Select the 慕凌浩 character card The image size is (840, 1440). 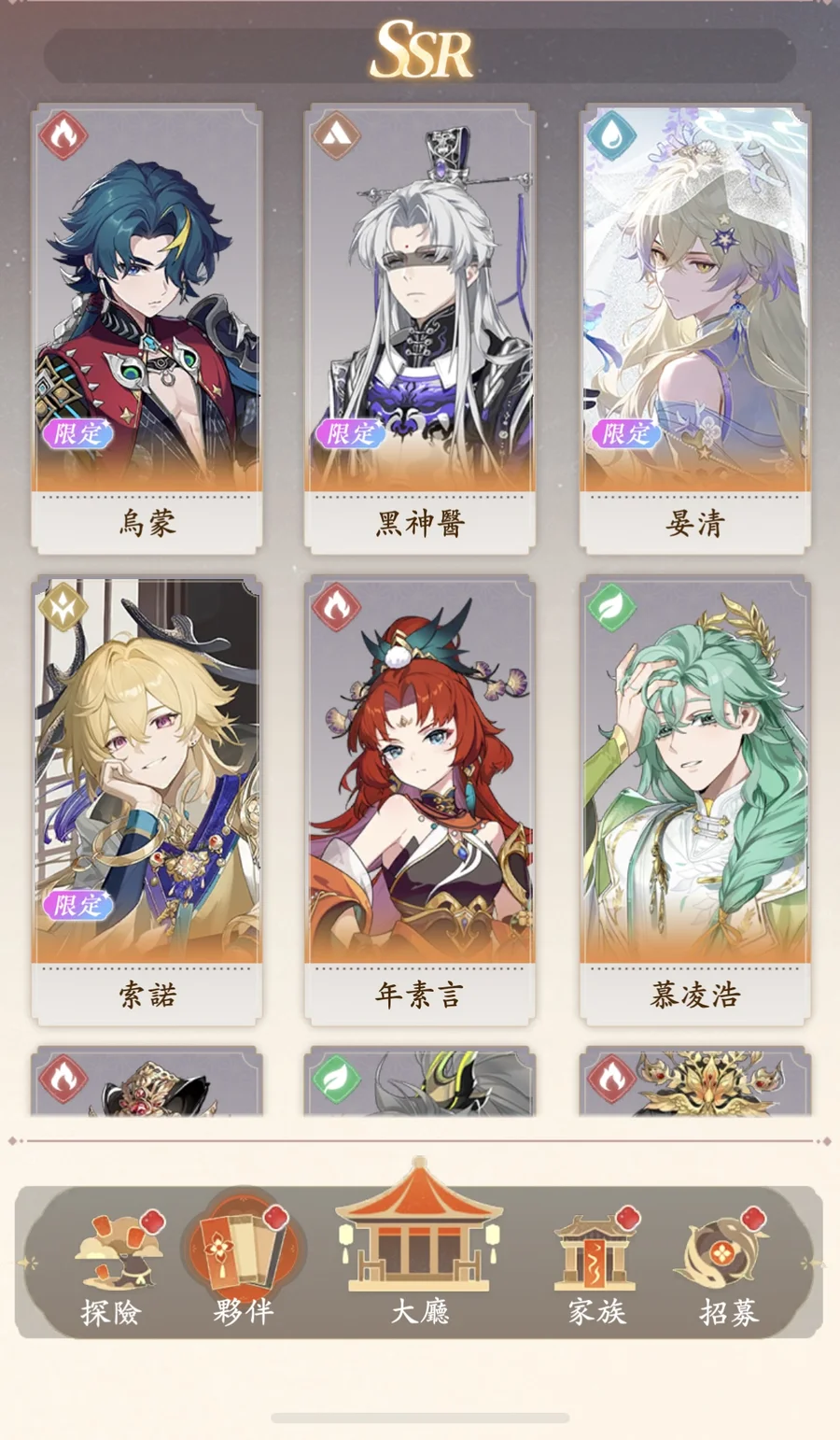click(694, 798)
